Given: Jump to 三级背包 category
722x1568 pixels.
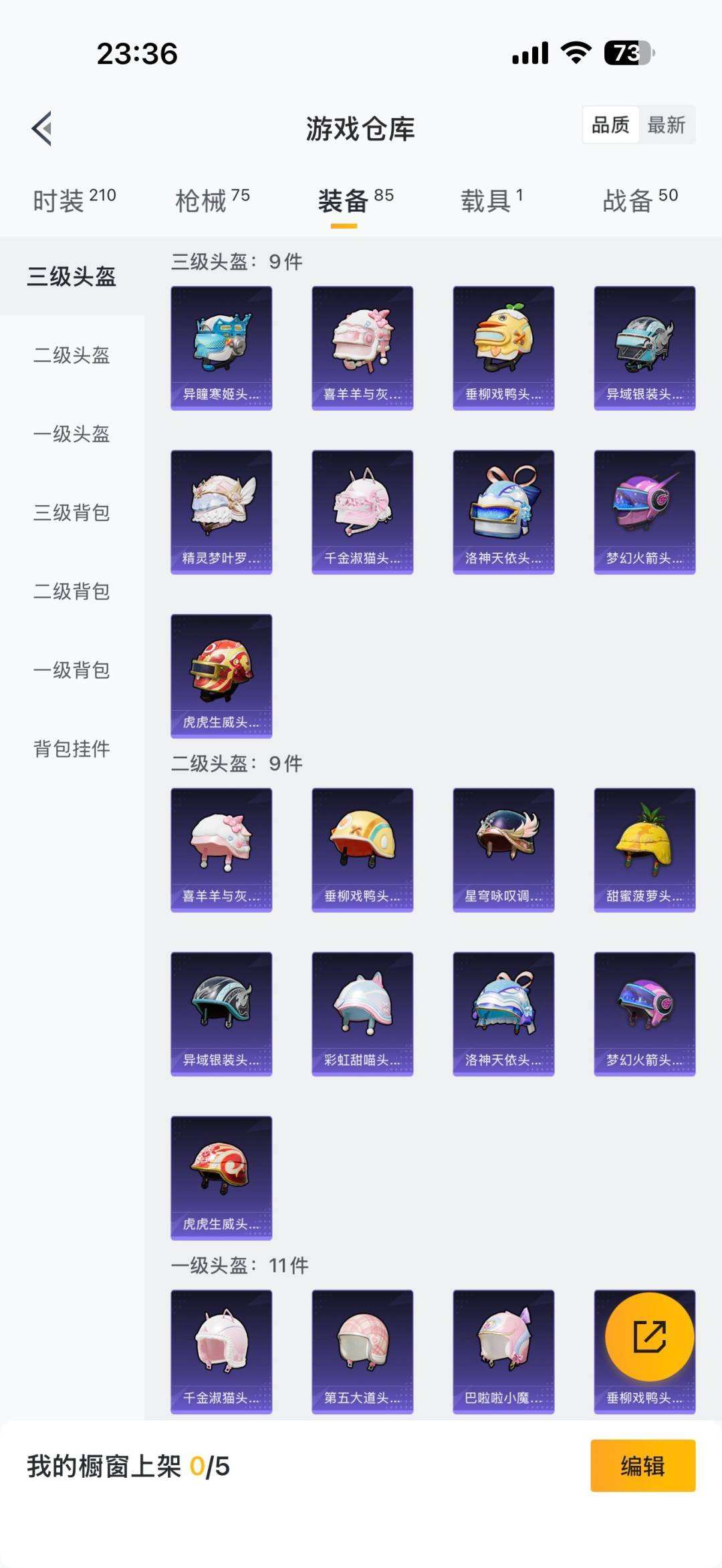Looking at the screenshot, I should click(72, 512).
